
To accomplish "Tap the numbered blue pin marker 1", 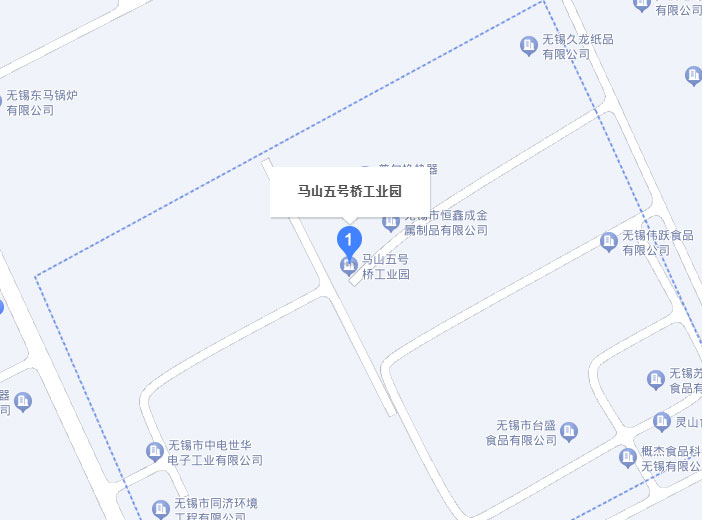I will click(348, 240).
